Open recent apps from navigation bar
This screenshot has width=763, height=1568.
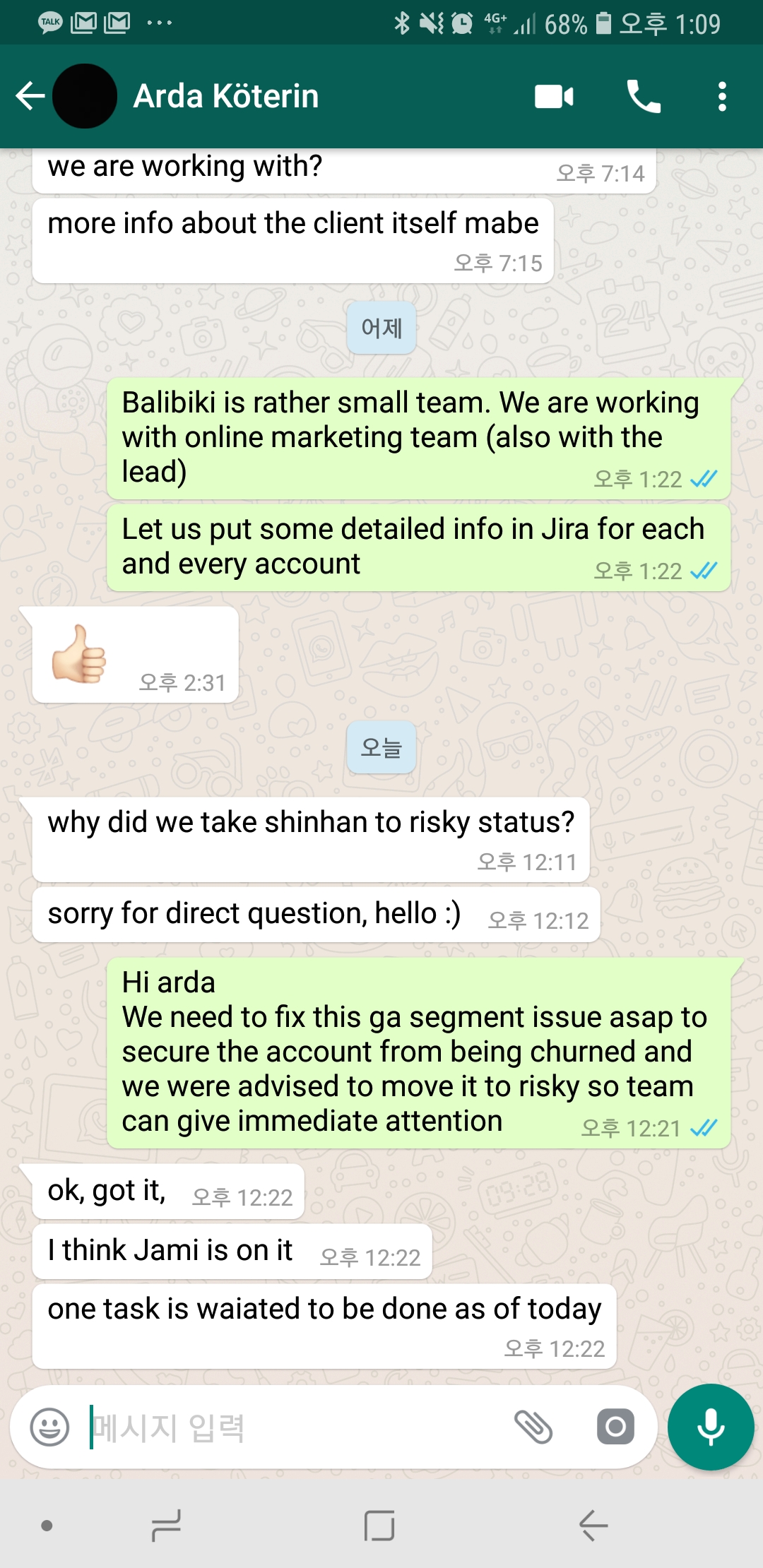pos(167,1526)
